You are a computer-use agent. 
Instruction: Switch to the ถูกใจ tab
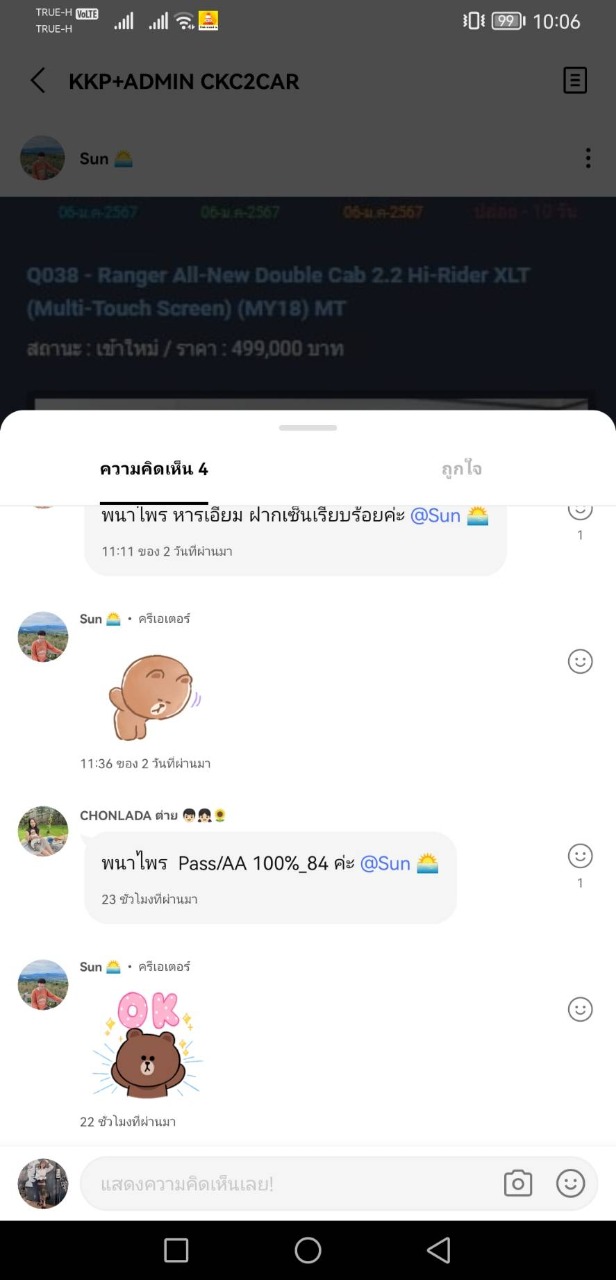coord(461,469)
